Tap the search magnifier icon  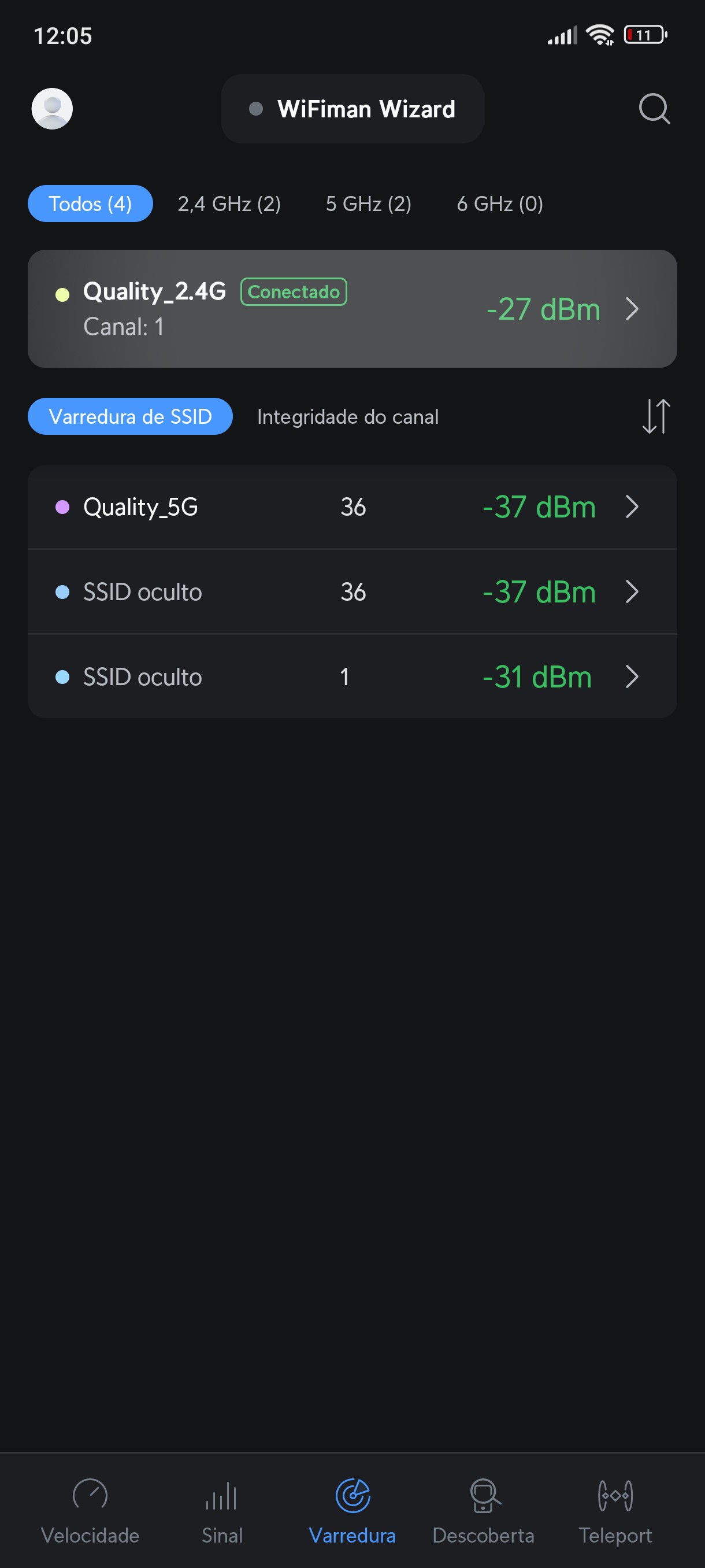pos(654,109)
